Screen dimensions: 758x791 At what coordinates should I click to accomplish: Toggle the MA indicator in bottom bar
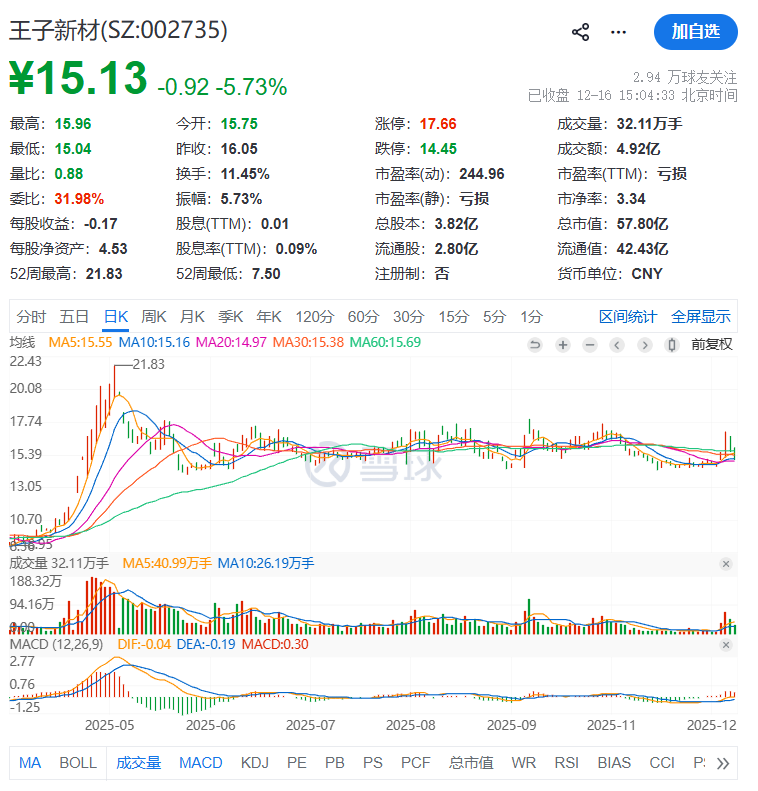30,762
